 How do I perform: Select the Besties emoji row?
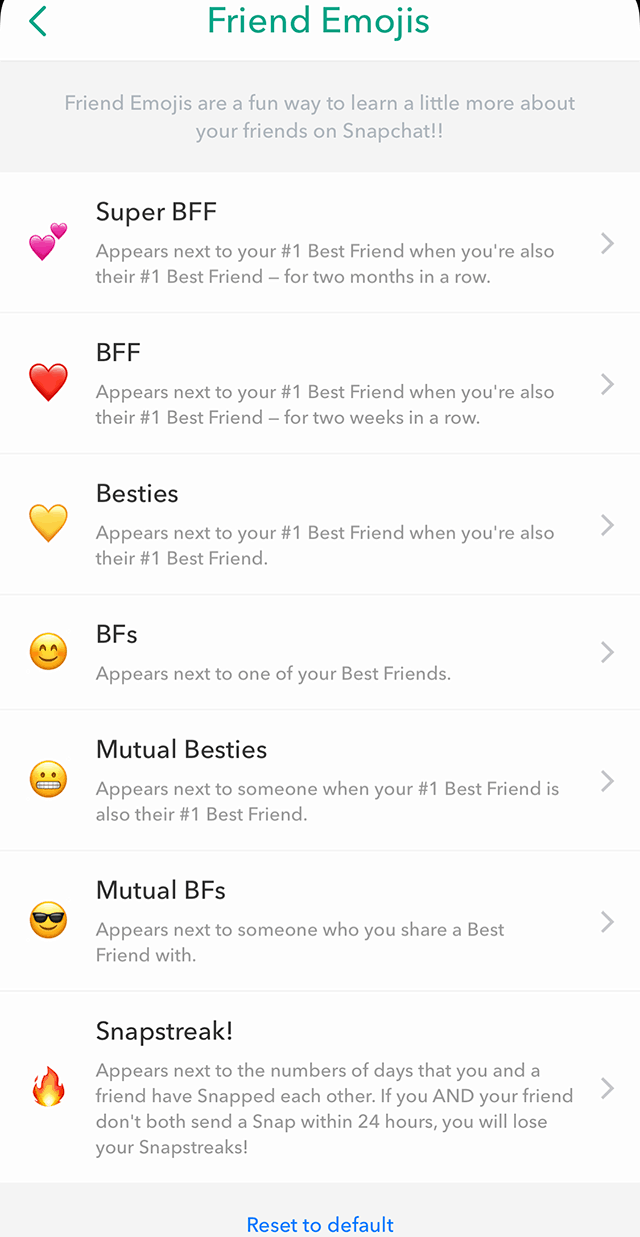coord(320,525)
